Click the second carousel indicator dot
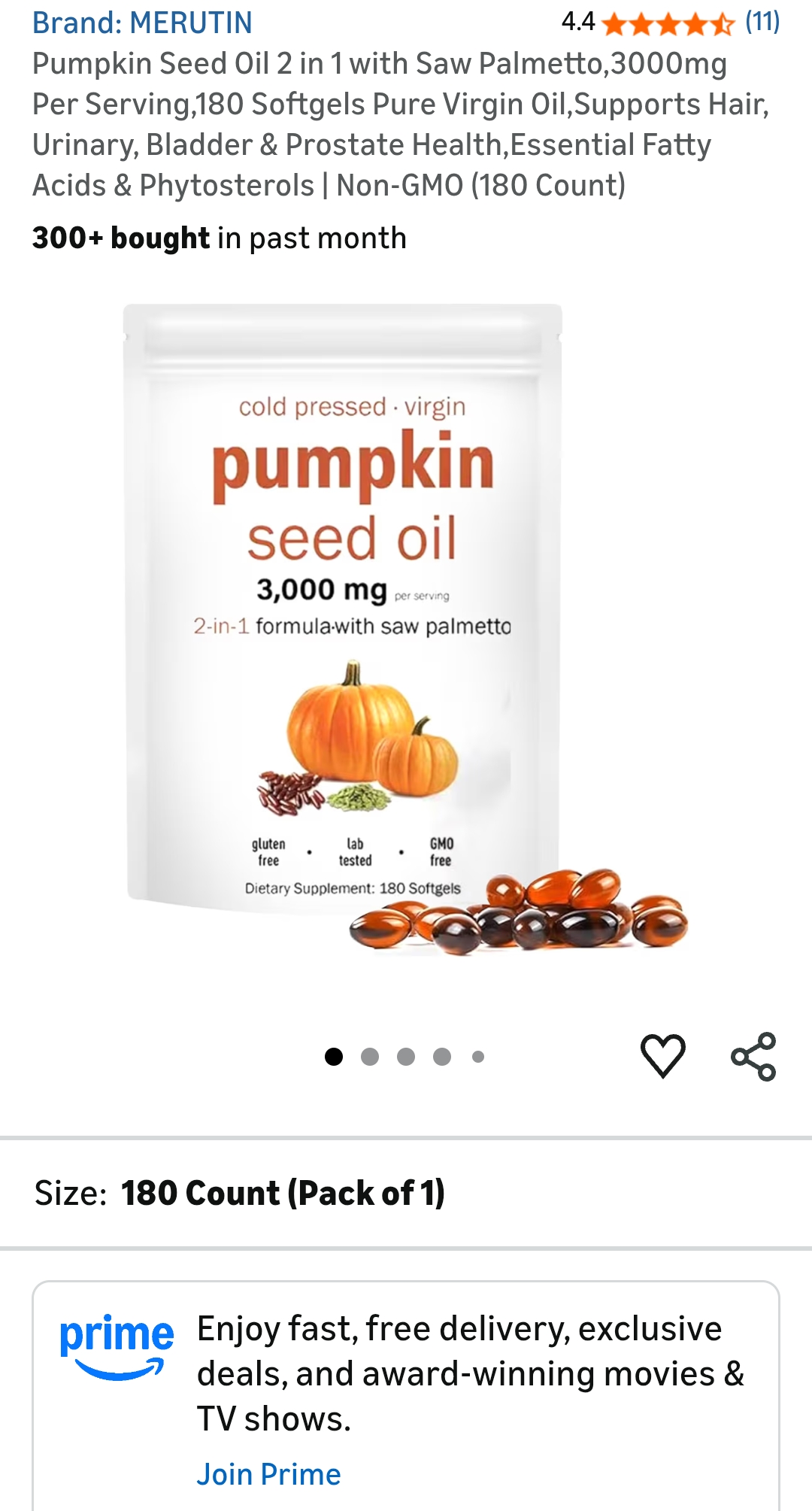 pos(368,1057)
